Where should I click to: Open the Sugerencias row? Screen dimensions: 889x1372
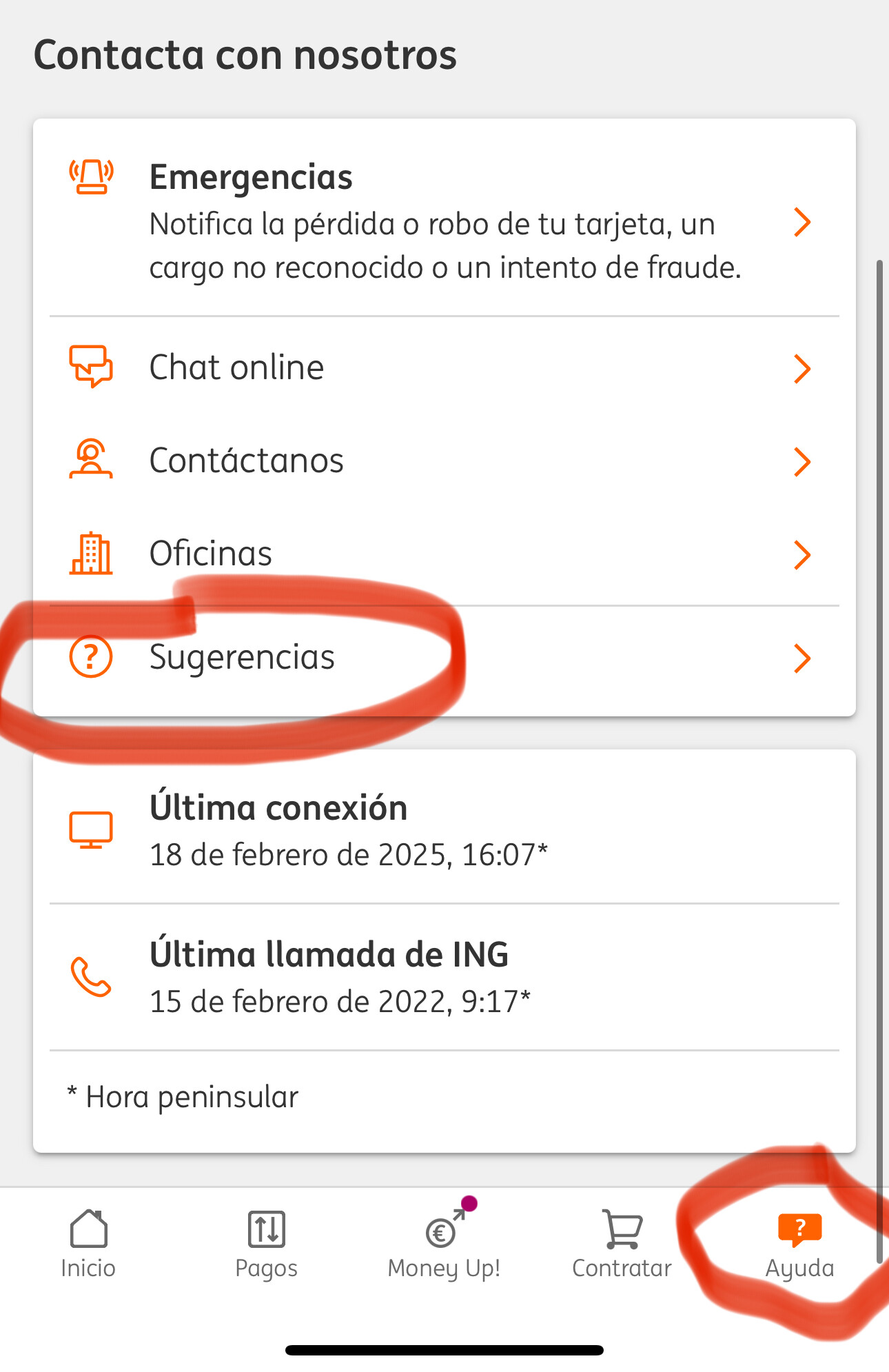[444, 657]
